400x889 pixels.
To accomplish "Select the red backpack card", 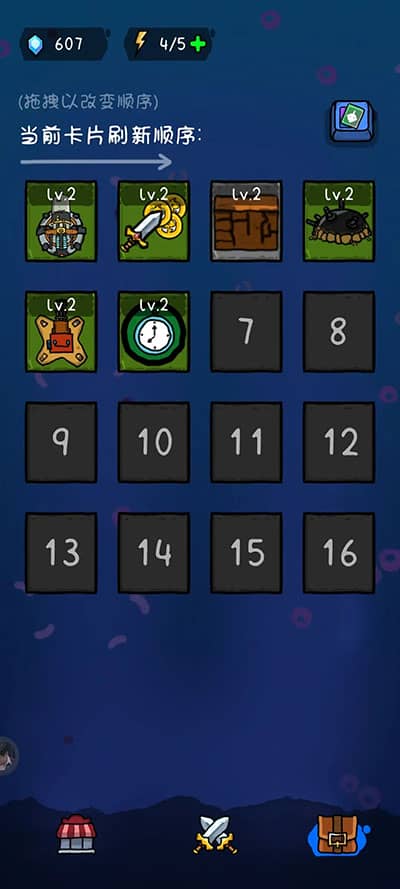I will click(x=61, y=332).
